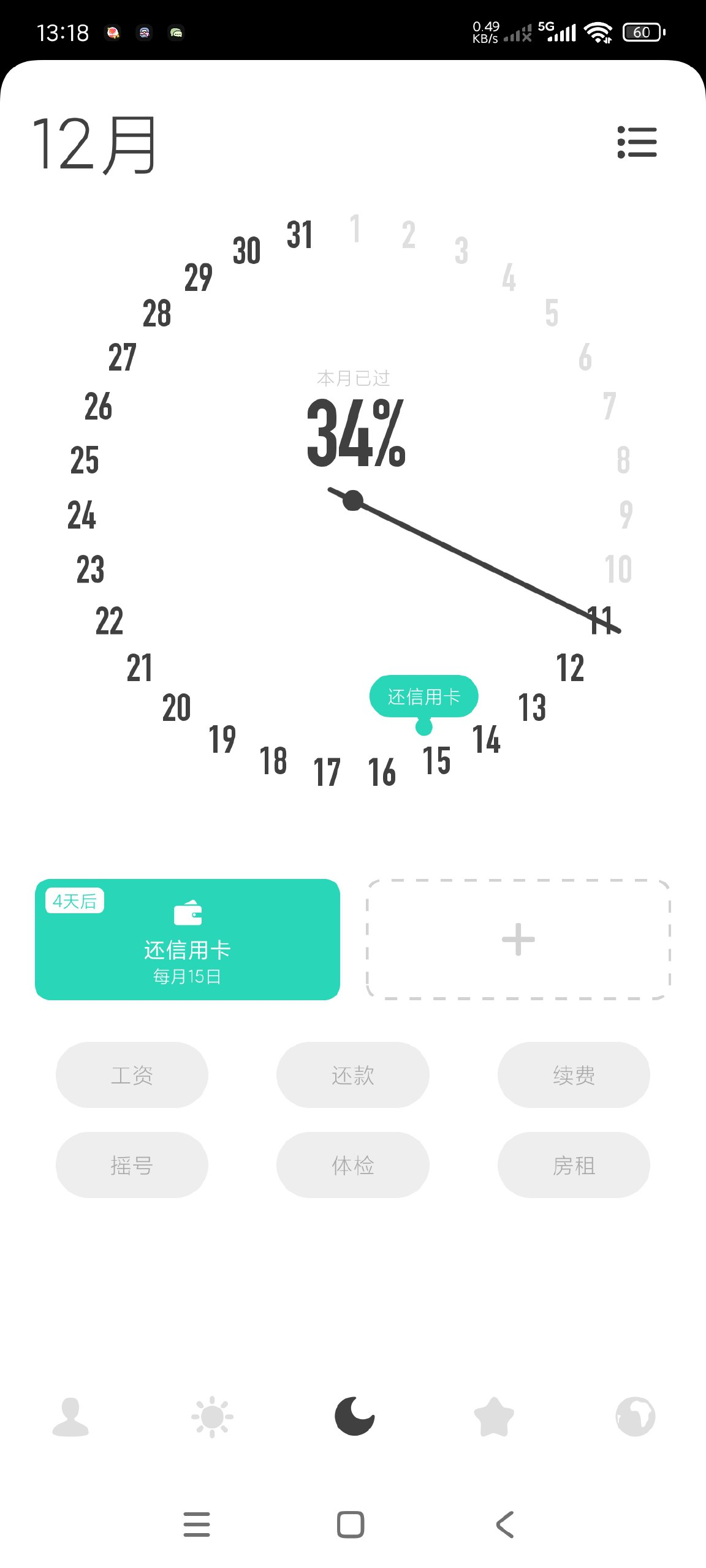Screen dimensions: 706x1568
Task: Tap the plus icon to add a new event
Action: 518,940
